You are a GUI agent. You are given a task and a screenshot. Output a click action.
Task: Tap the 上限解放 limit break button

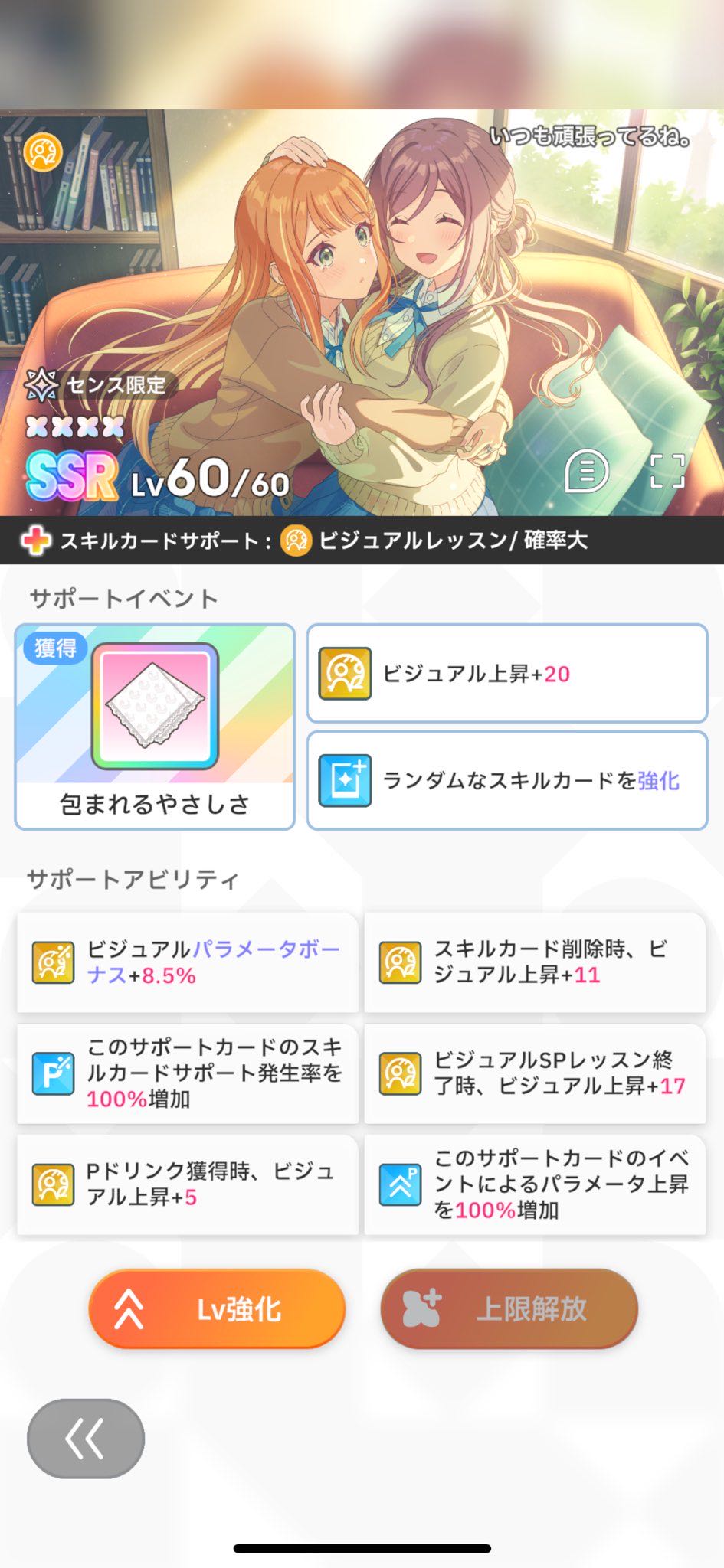tap(509, 1309)
